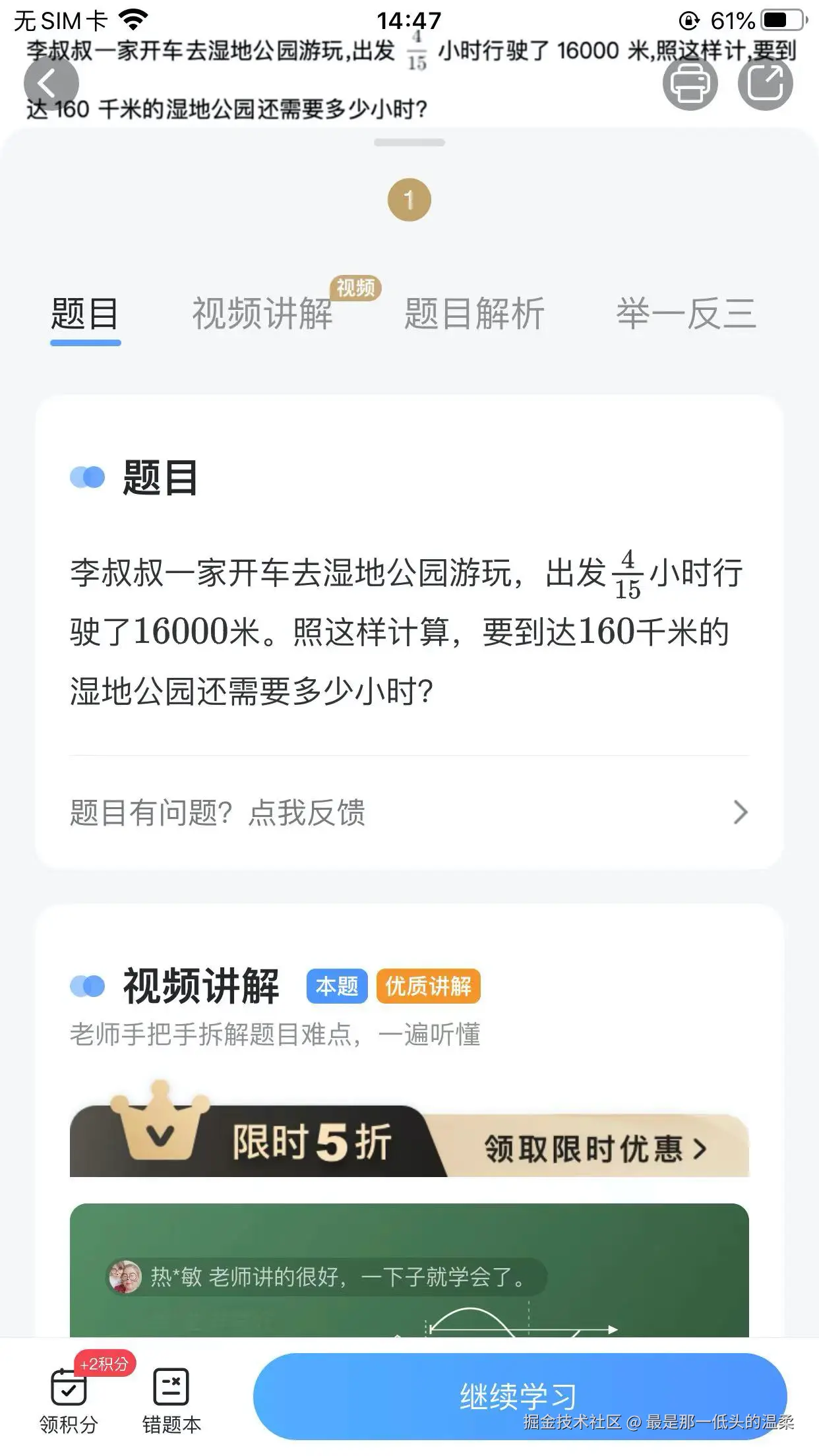Screen dimensions: 819x1456
Task: Open 题目有问题?点我反馈 feedback row
Action: (409, 812)
